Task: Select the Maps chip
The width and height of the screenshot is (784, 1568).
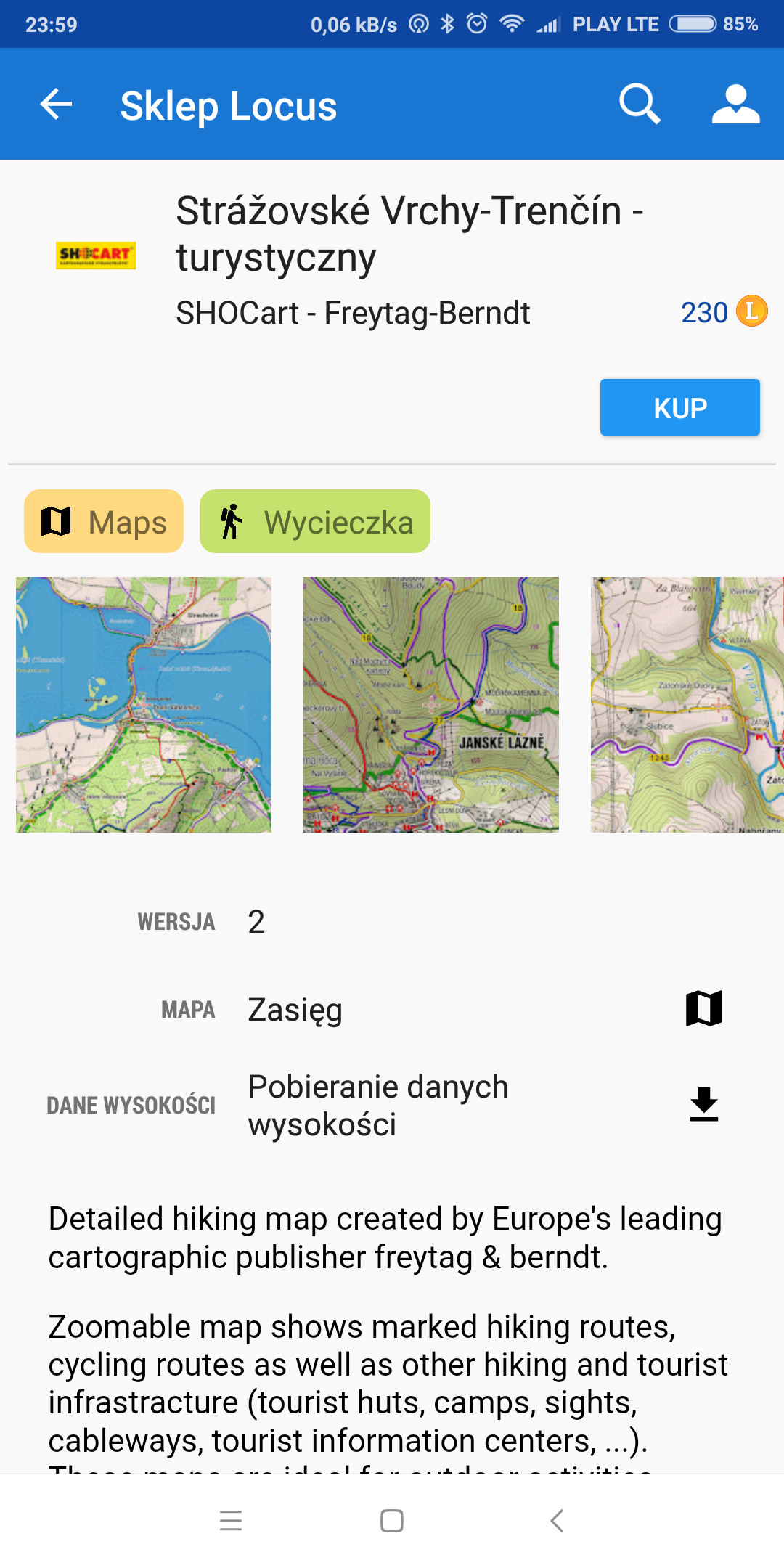Action: (104, 522)
